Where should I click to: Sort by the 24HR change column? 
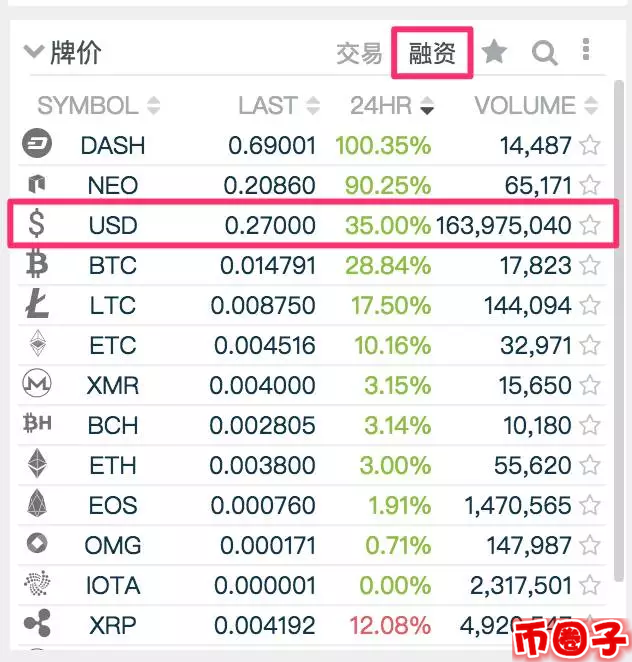coord(391,106)
